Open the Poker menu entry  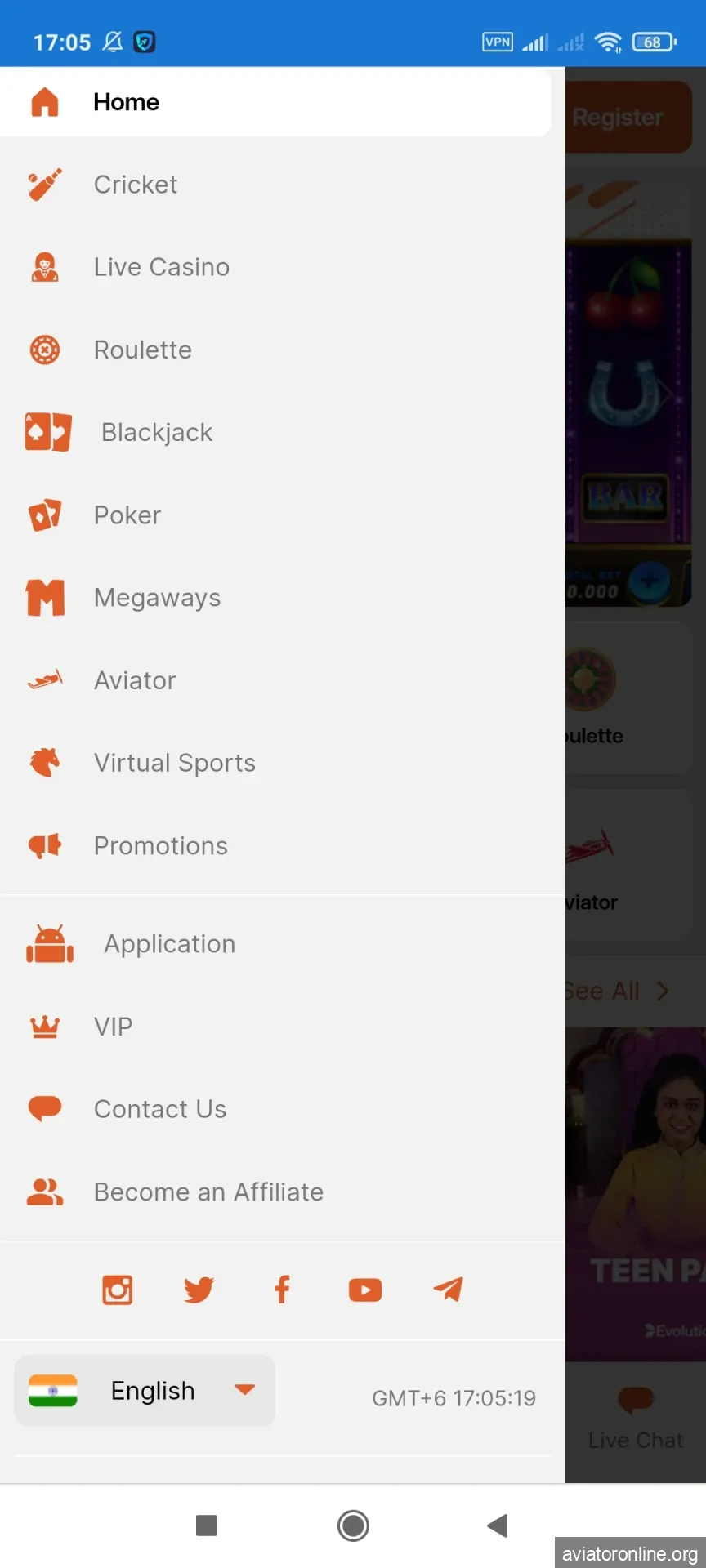pos(127,514)
